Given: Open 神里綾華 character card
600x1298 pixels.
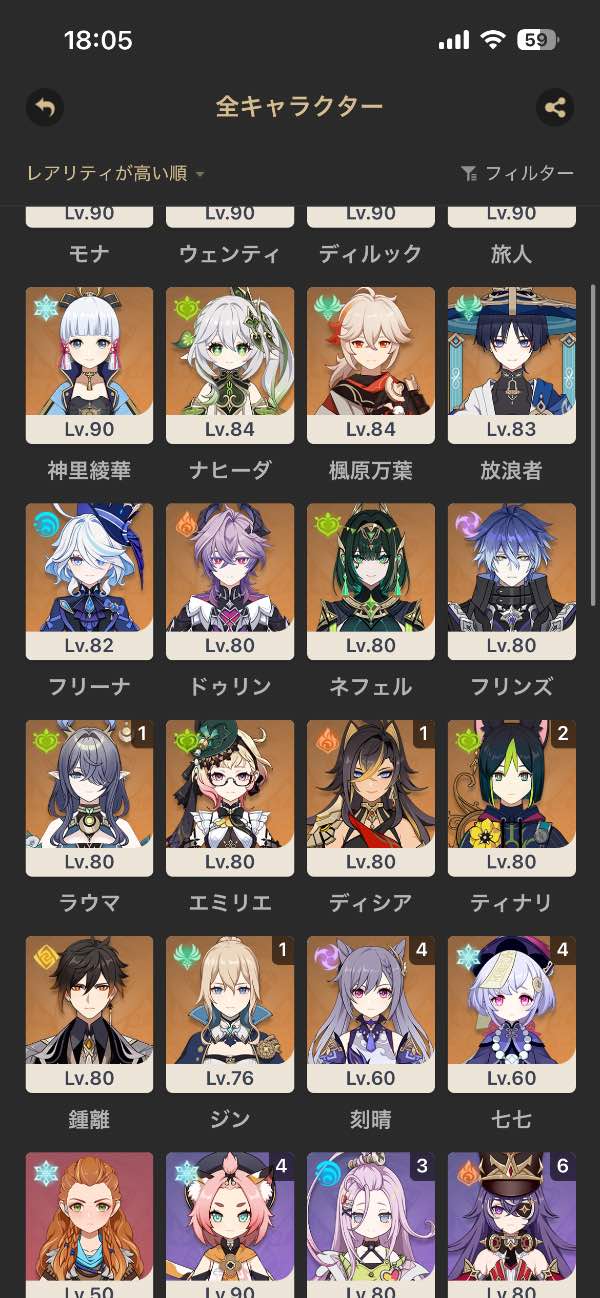Looking at the screenshot, I should pos(89,364).
